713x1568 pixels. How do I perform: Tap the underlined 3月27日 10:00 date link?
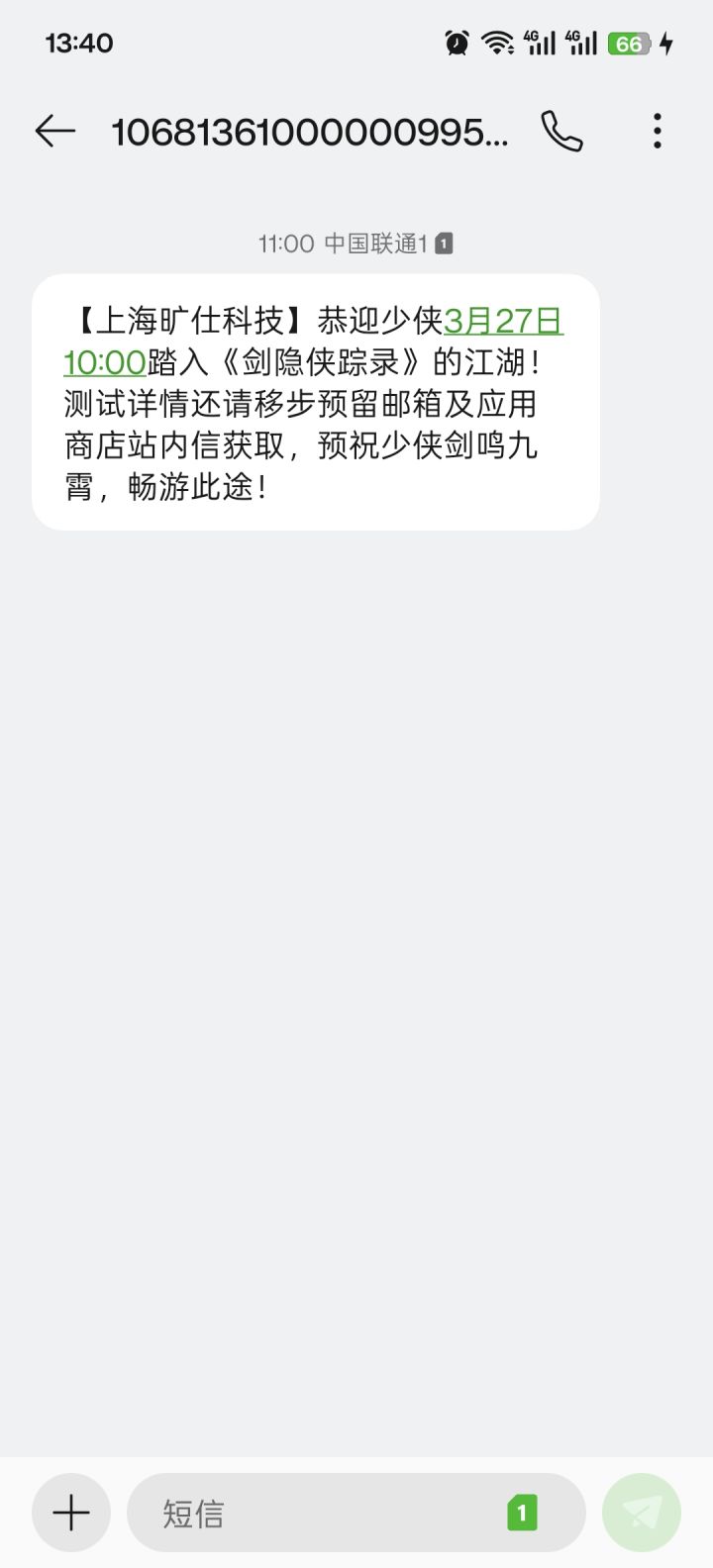[x=502, y=322]
